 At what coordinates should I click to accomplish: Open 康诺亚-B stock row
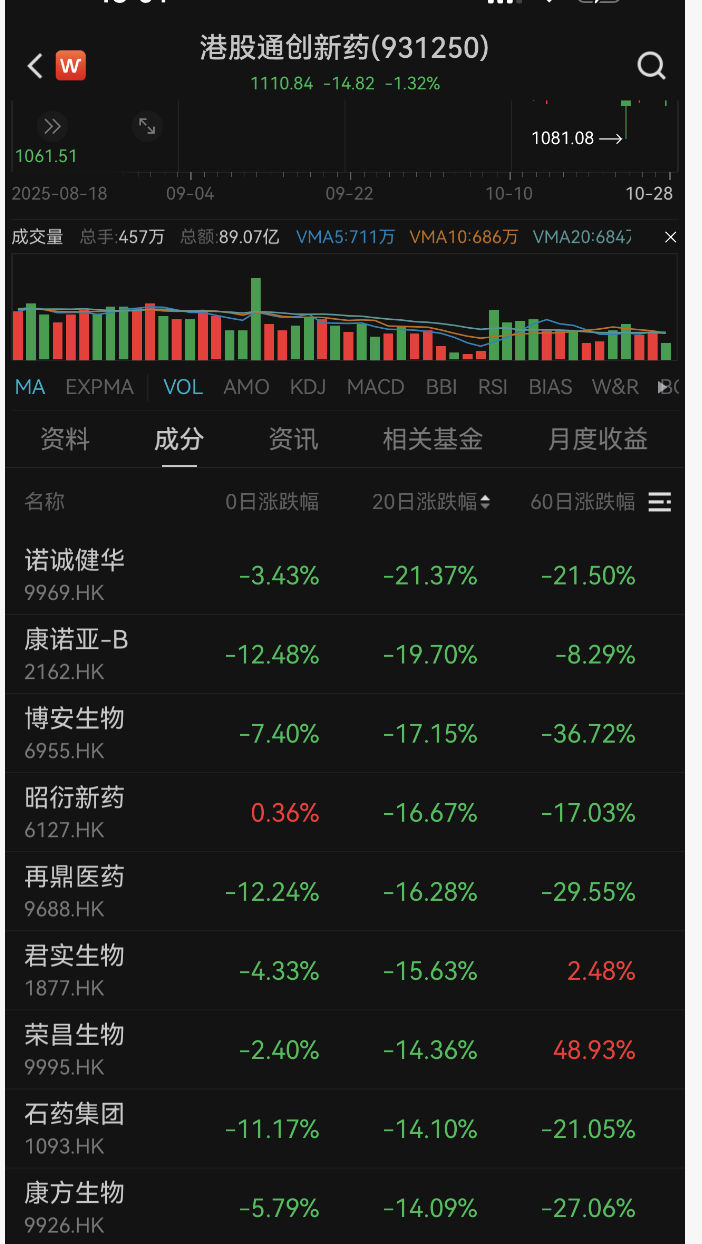[76, 653]
